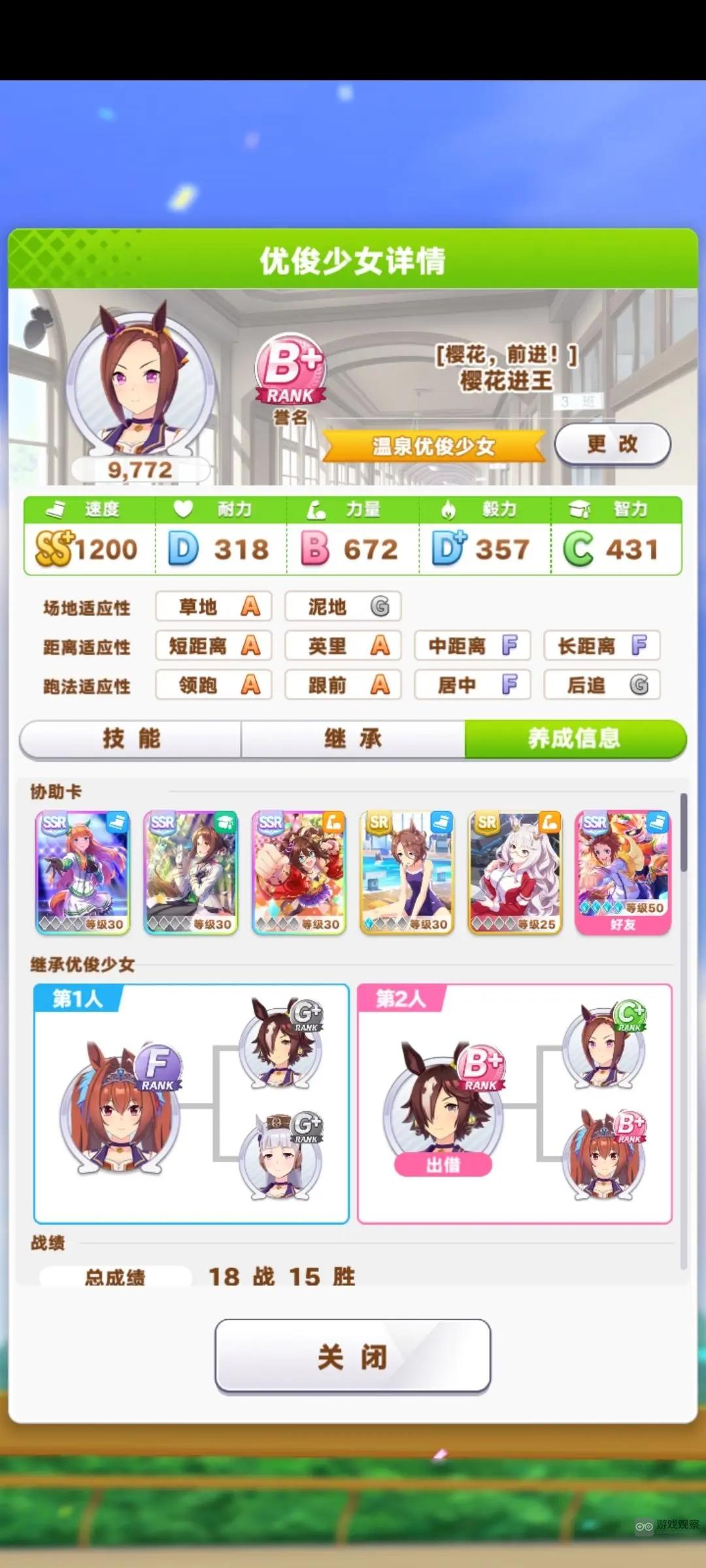The image size is (706, 1568).
Task: Open the third SSR support card with the power icon
Action: click(x=299, y=872)
